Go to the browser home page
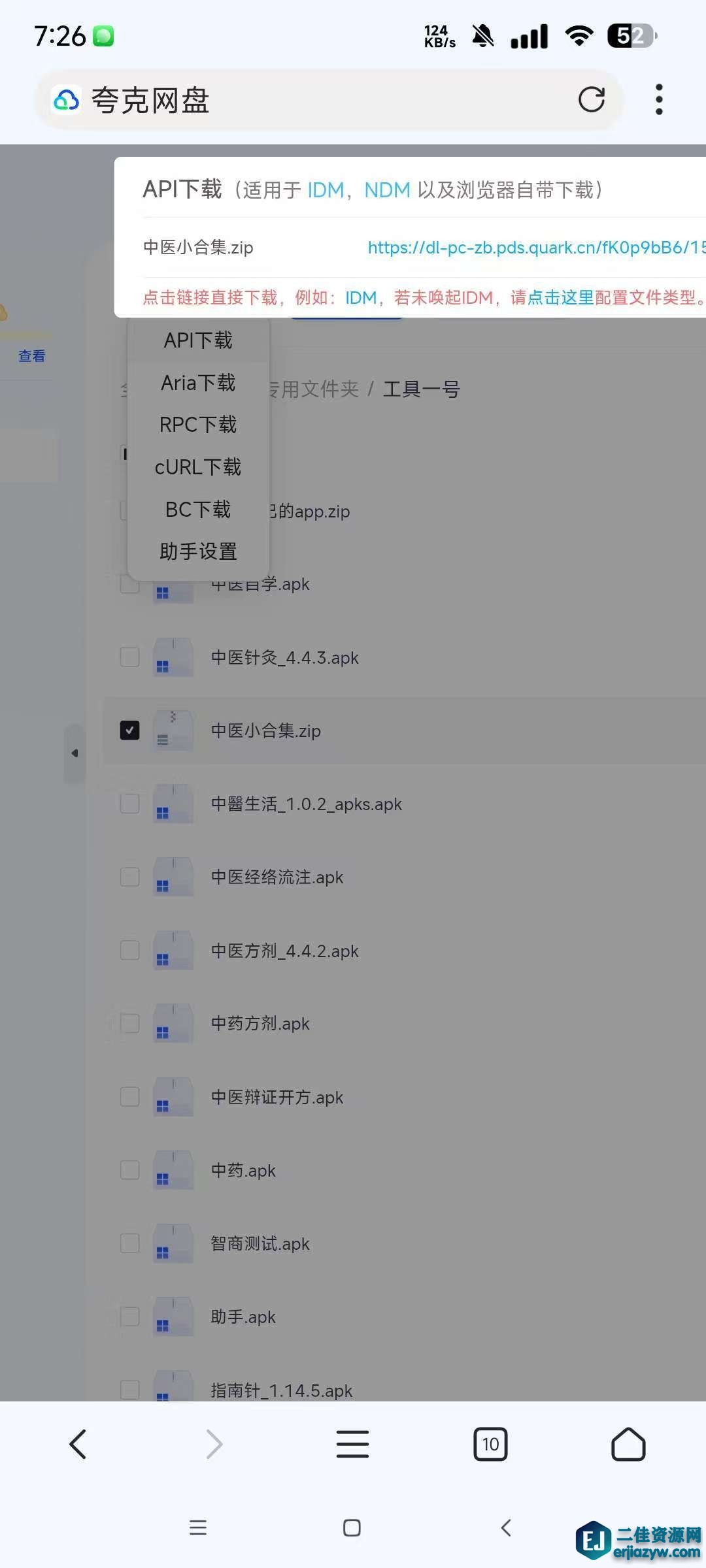 click(628, 1444)
